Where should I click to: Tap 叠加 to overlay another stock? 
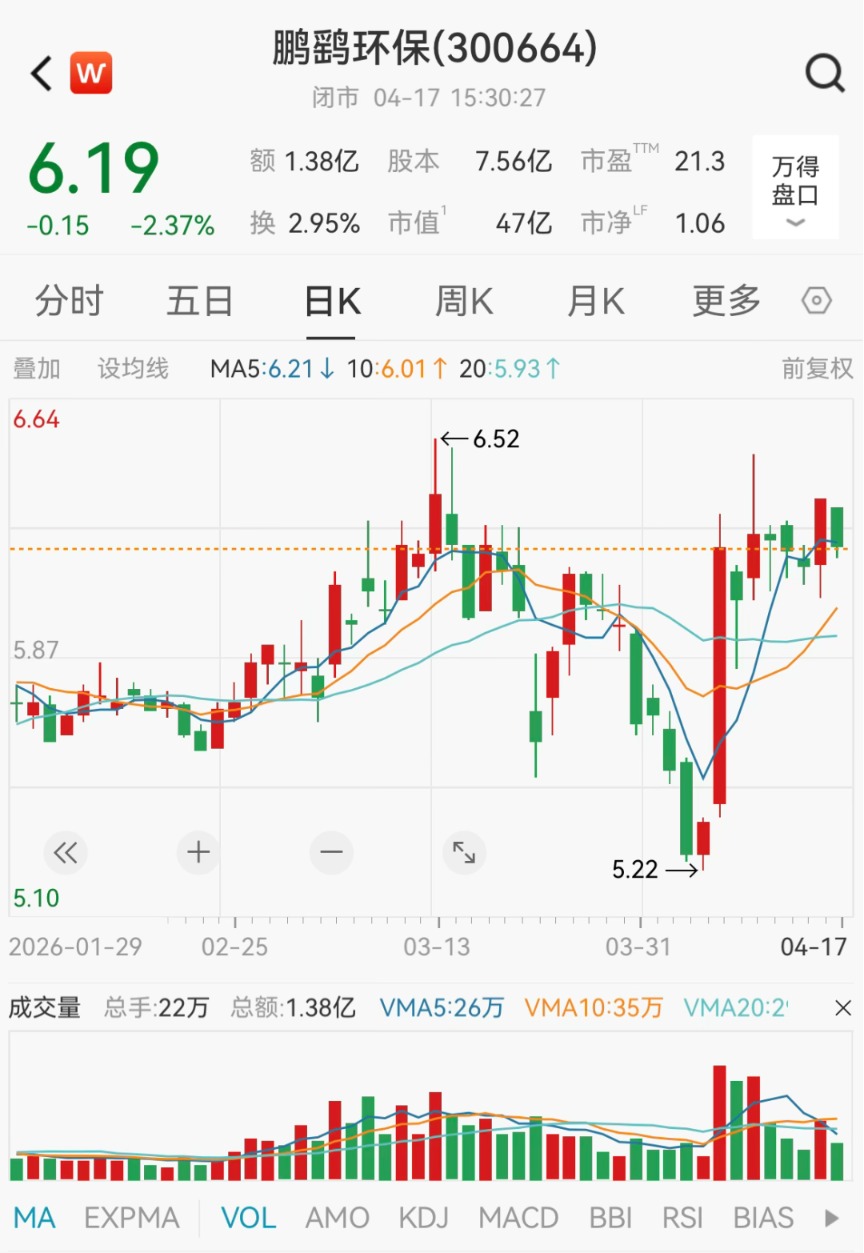[37, 368]
